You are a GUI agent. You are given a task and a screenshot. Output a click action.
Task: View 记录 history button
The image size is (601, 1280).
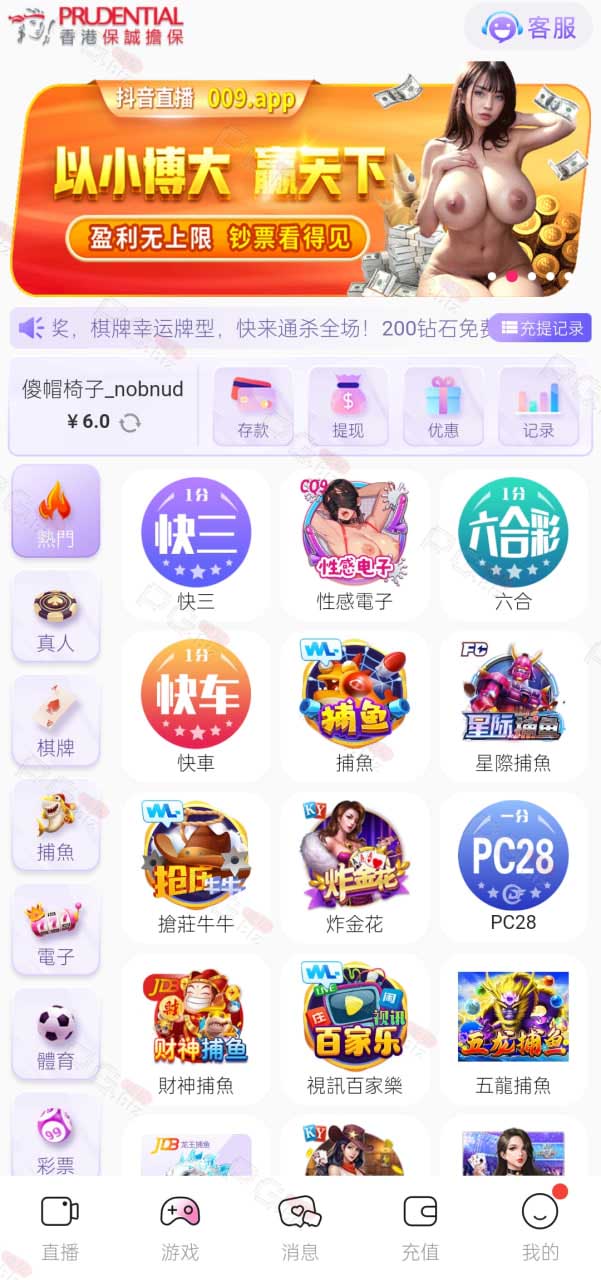point(538,406)
